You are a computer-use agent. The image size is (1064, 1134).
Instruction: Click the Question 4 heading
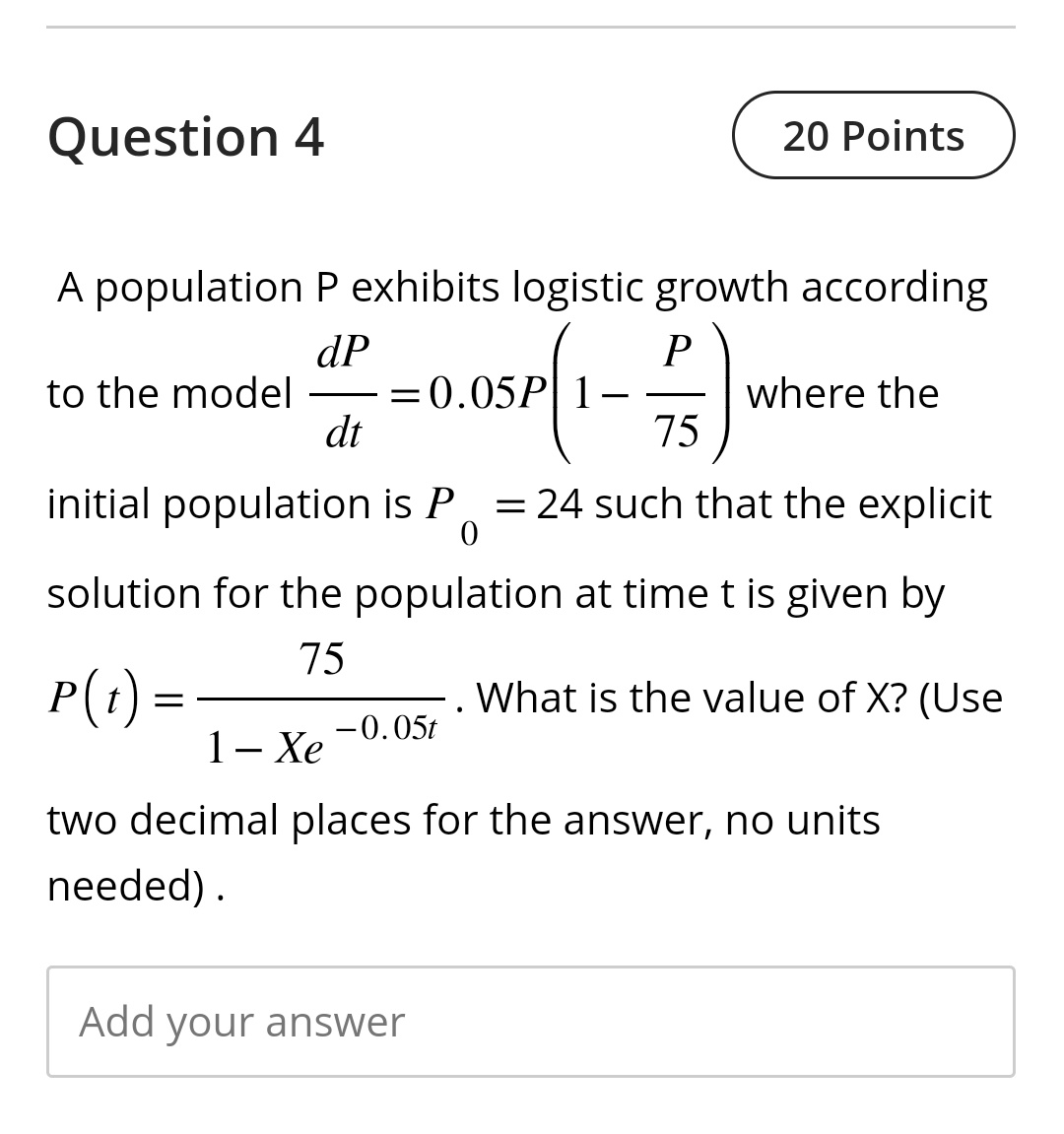pos(187,136)
